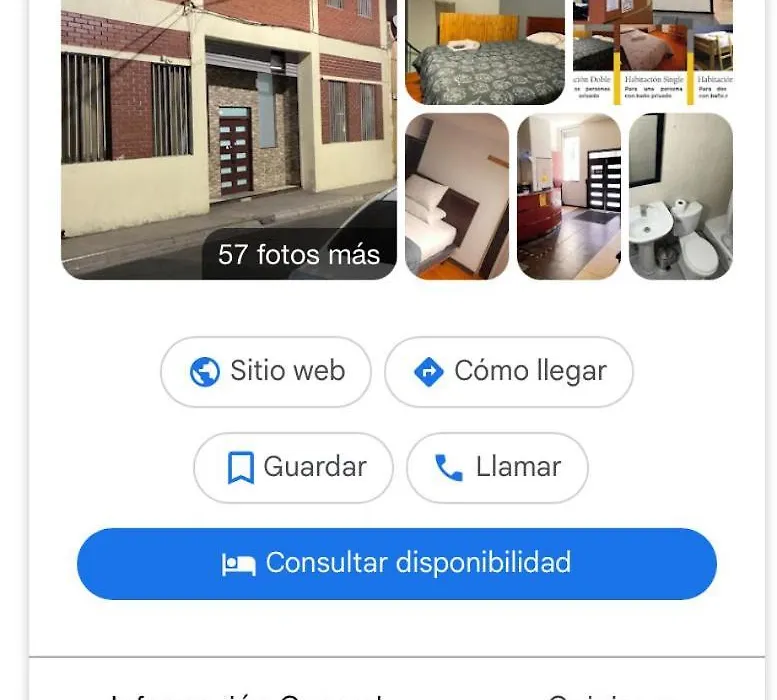Open the room types collage photo
This screenshot has width=777, height=700.
[652, 51]
